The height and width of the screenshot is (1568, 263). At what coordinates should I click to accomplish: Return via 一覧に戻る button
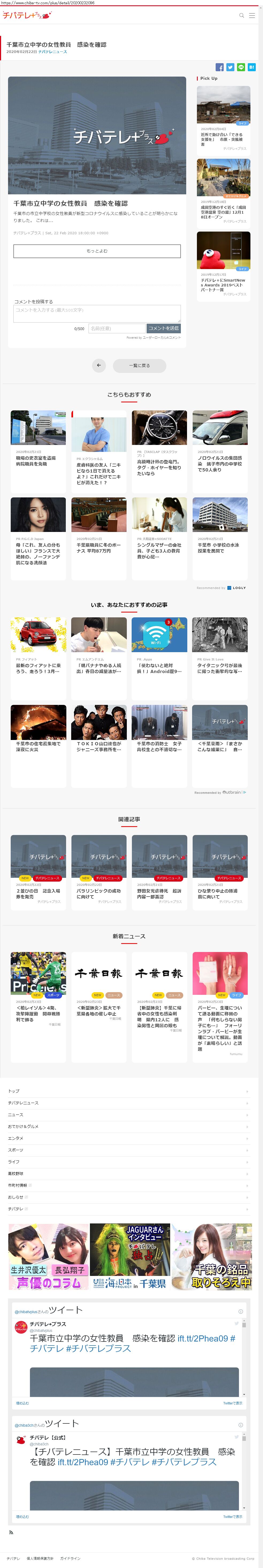(139, 365)
